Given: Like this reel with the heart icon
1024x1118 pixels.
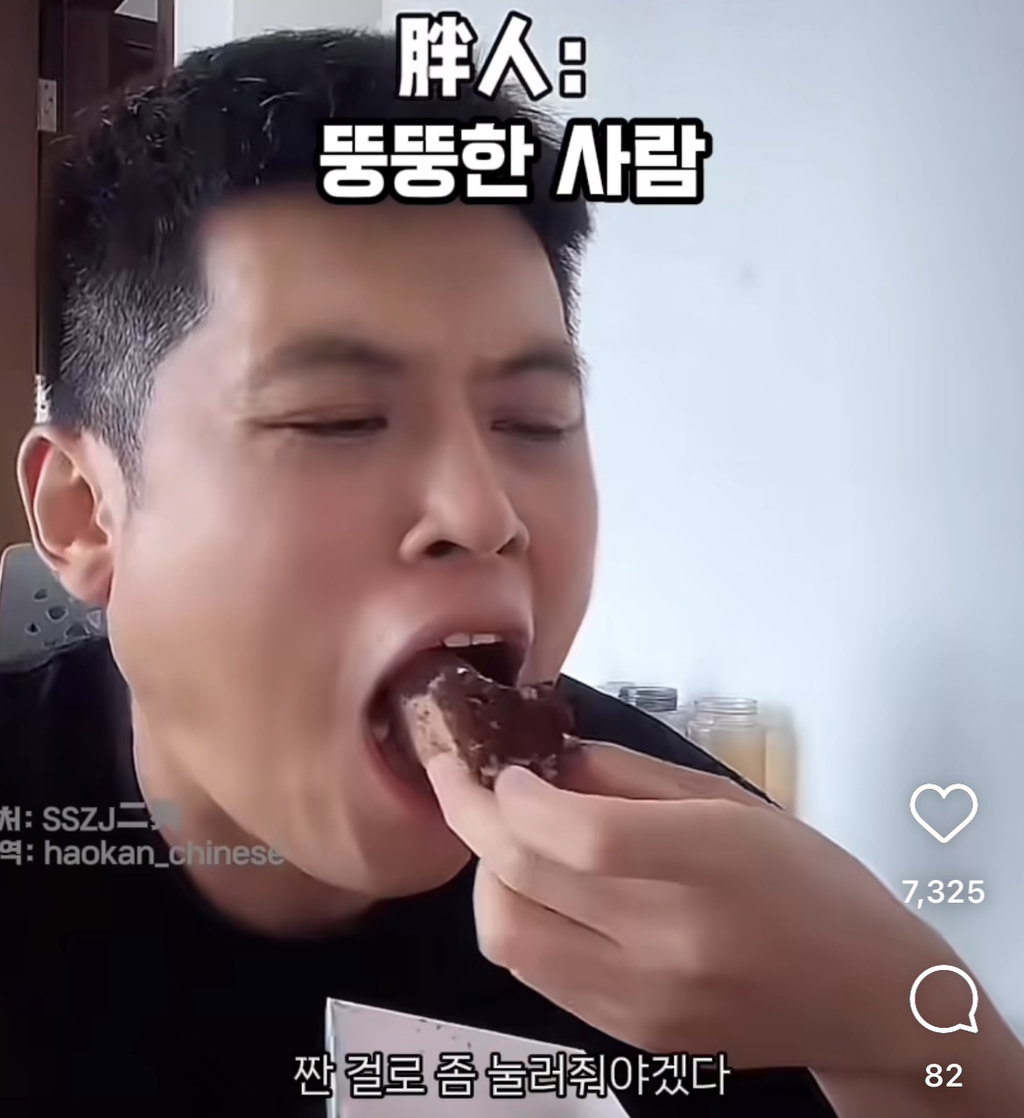Looking at the screenshot, I should [x=943, y=813].
